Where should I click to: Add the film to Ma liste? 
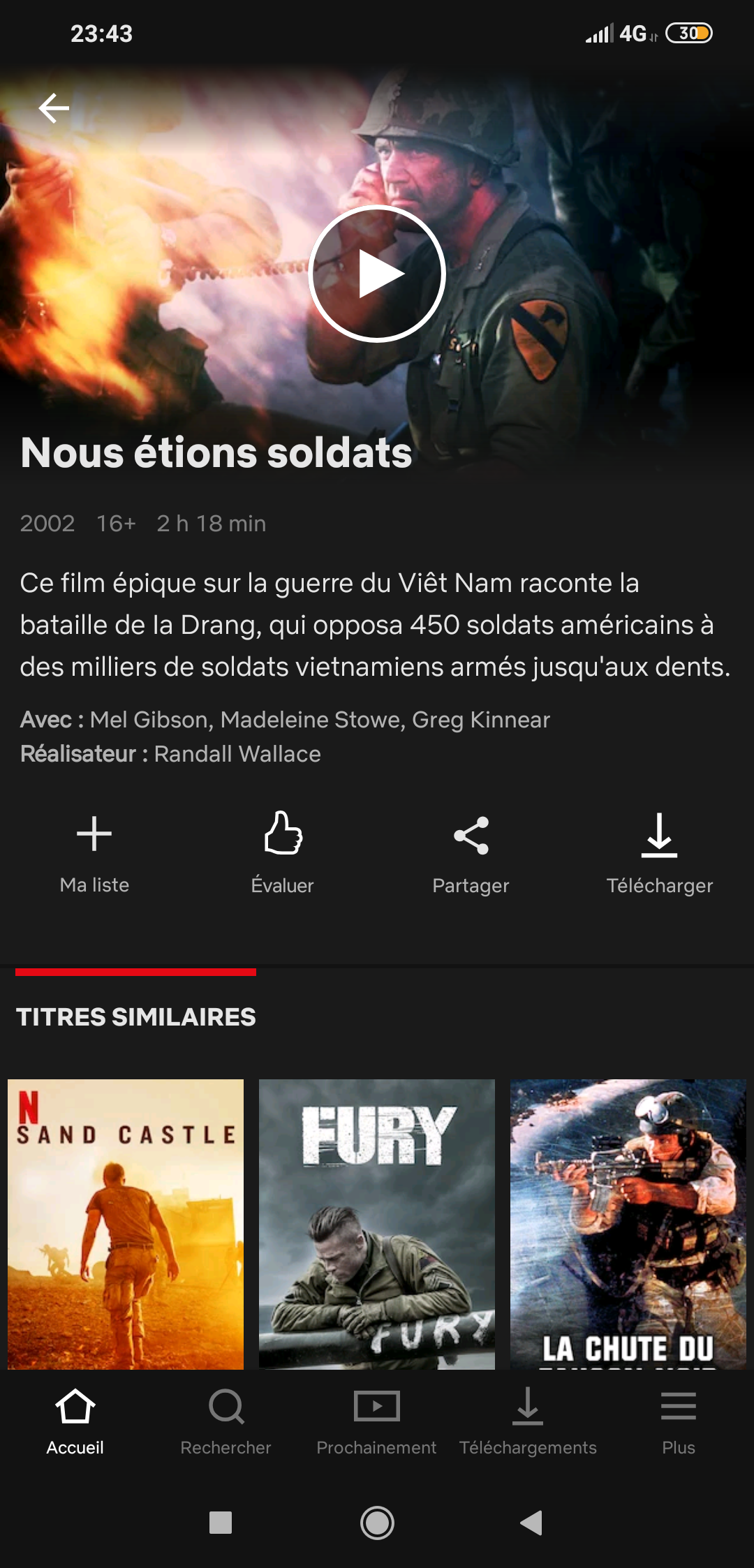coord(94,853)
